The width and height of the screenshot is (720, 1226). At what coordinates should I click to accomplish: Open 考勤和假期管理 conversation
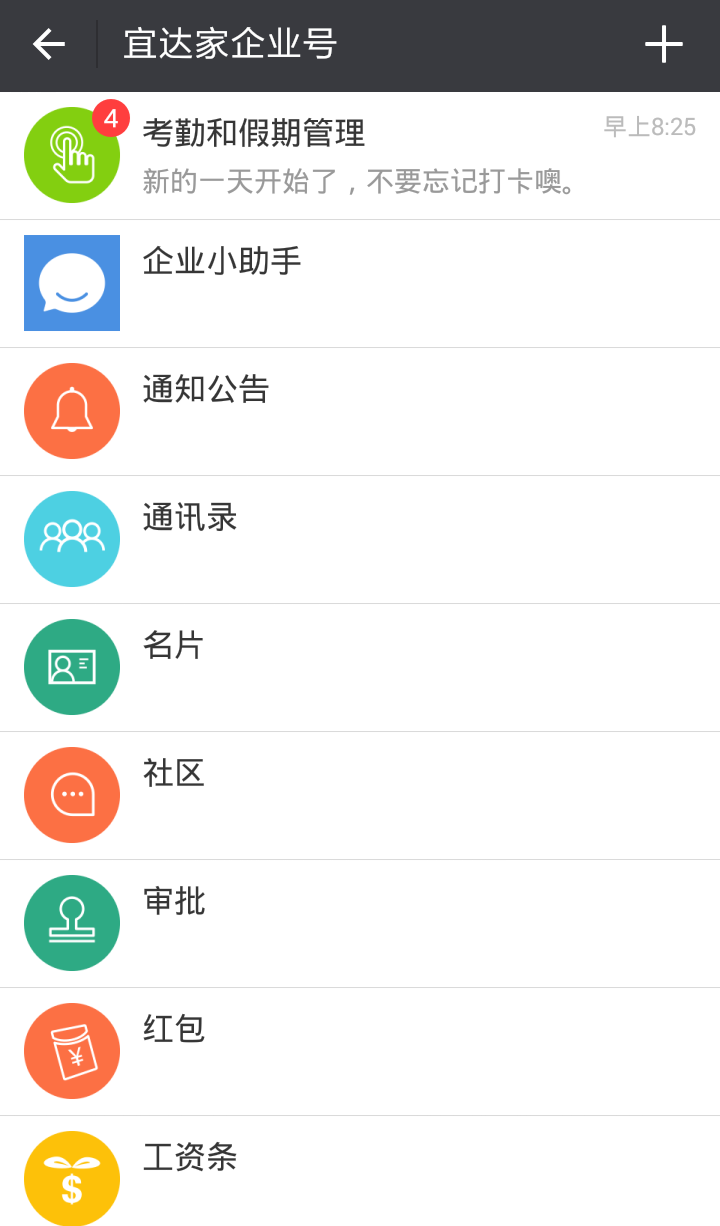coord(360,156)
